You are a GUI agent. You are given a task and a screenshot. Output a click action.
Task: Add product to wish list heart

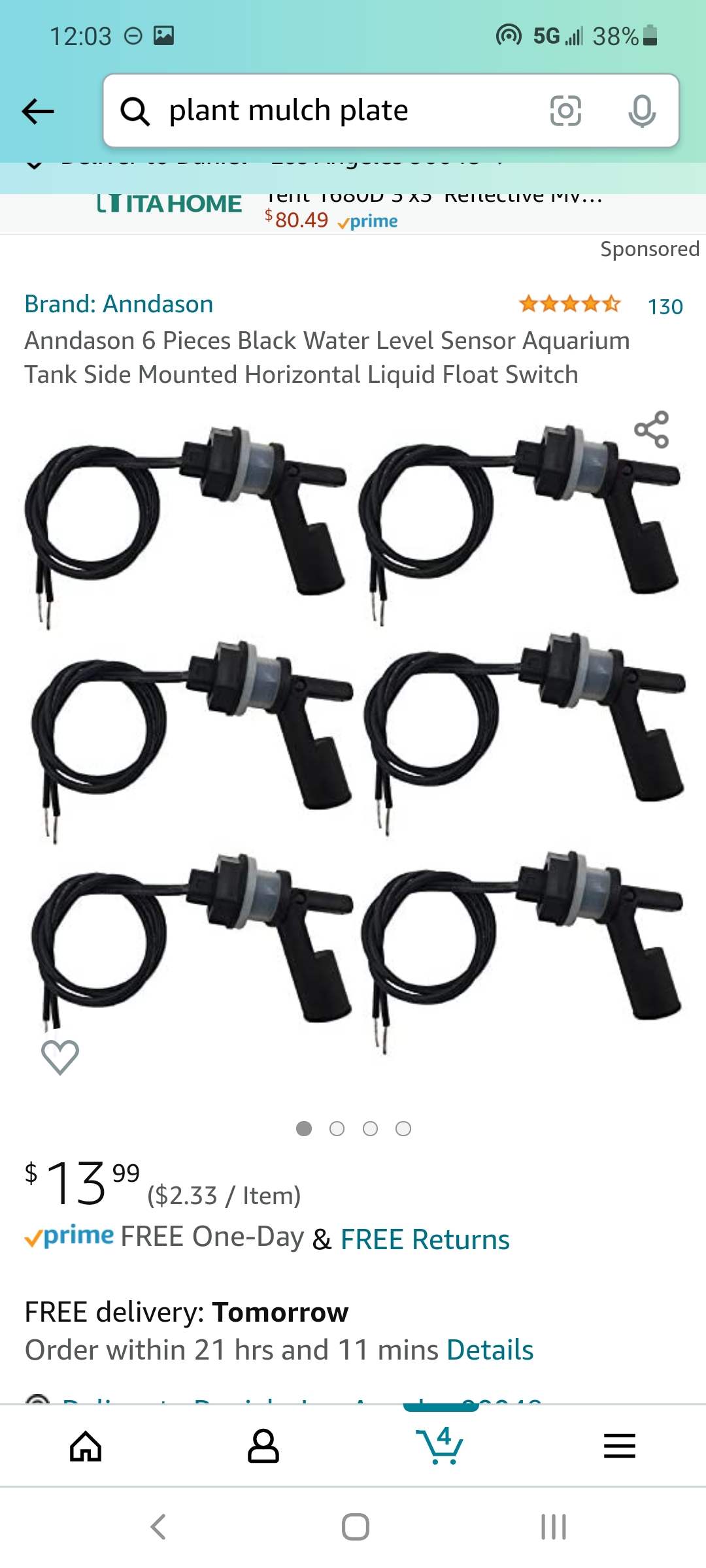pos(60,1056)
